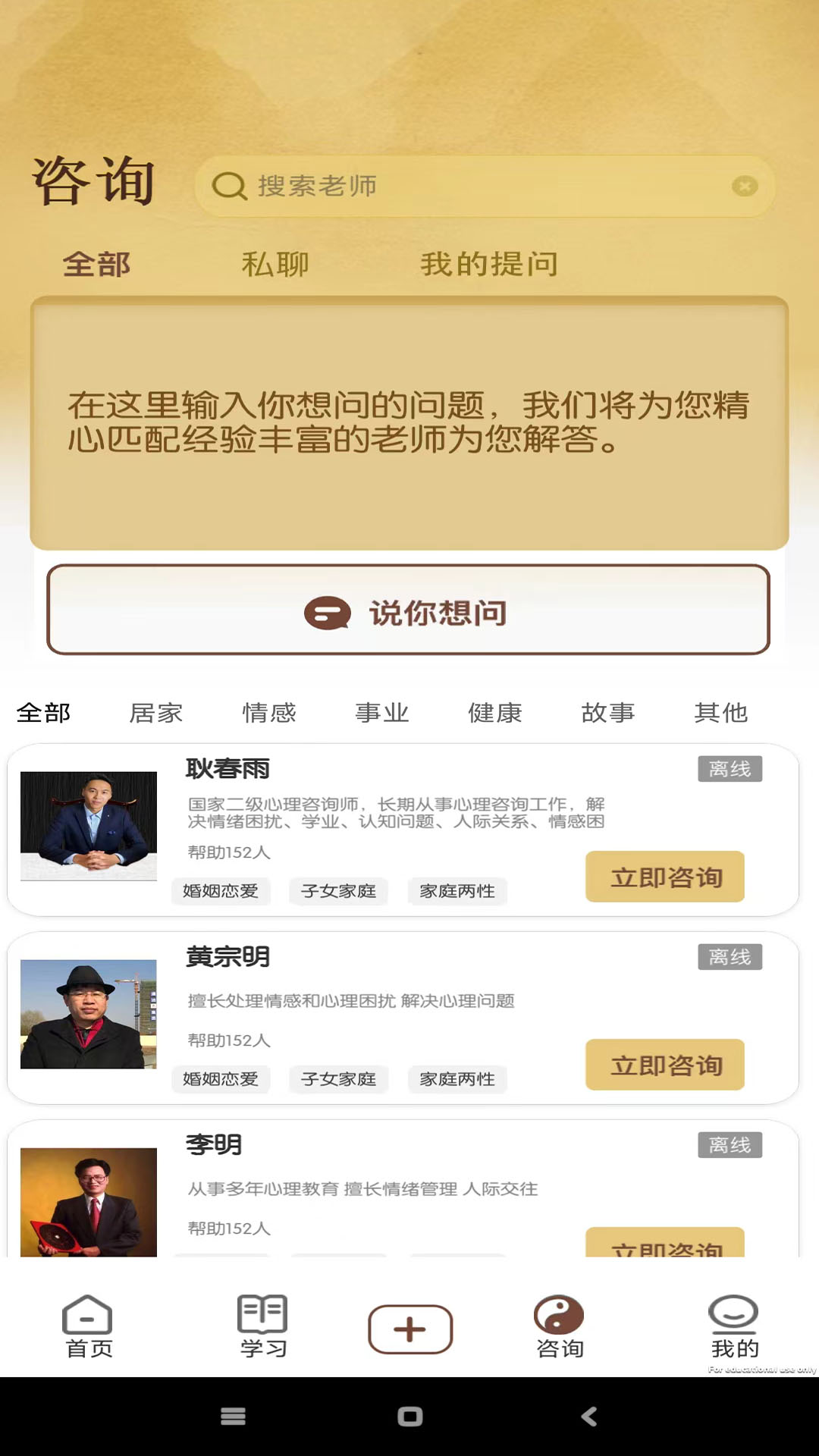Image resolution: width=819 pixels, height=1456 pixels.
Task: Select the 子女家庭 tag for 黄宗明
Action: point(339,1080)
